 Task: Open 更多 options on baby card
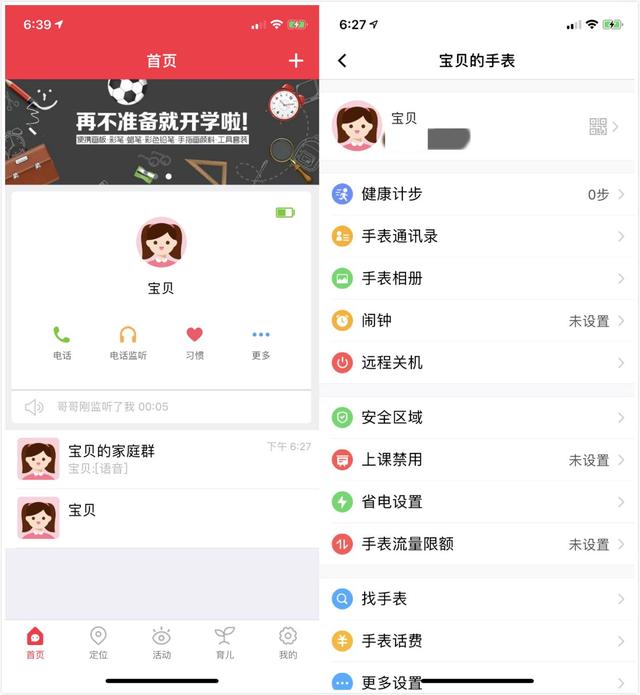pos(261,343)
